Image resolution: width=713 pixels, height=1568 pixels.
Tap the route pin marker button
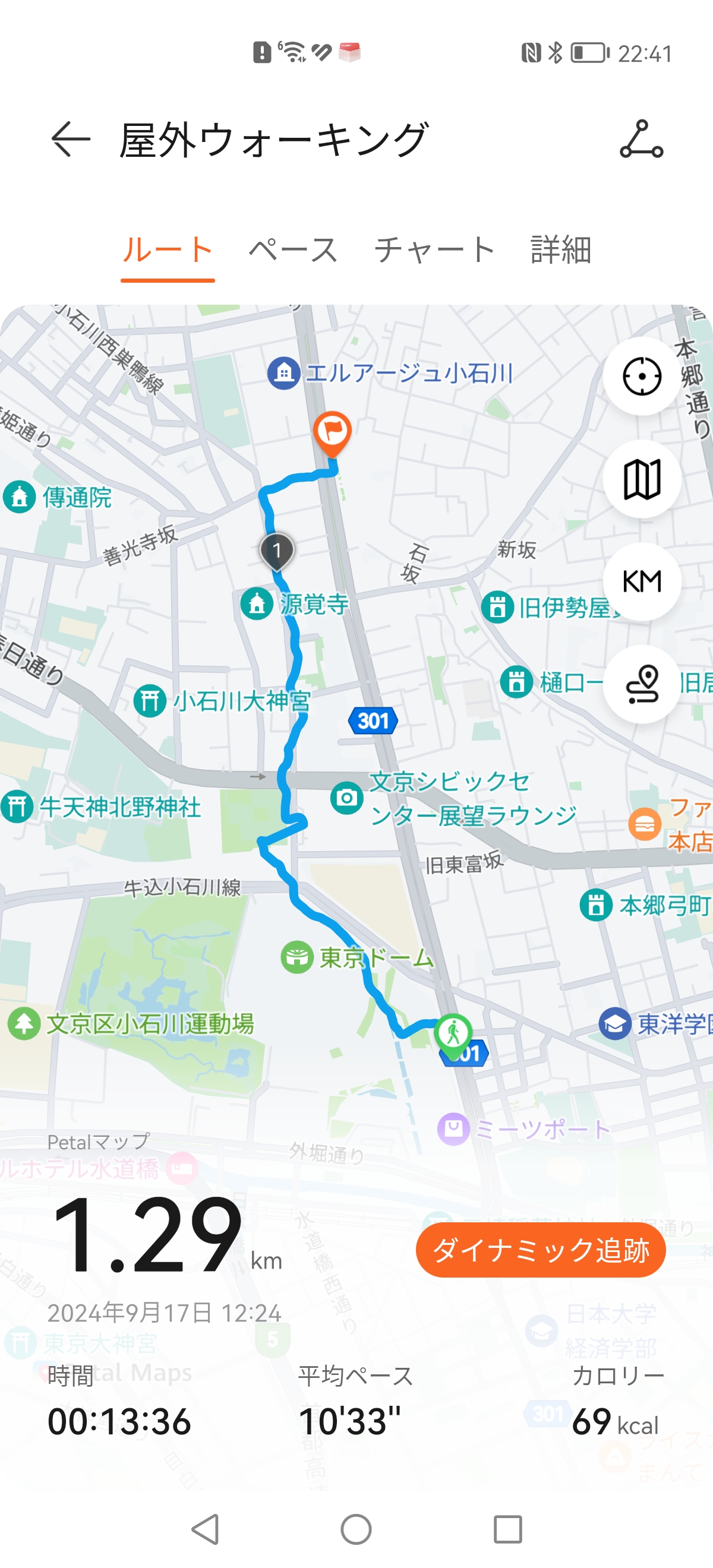(x=642, y=684)
